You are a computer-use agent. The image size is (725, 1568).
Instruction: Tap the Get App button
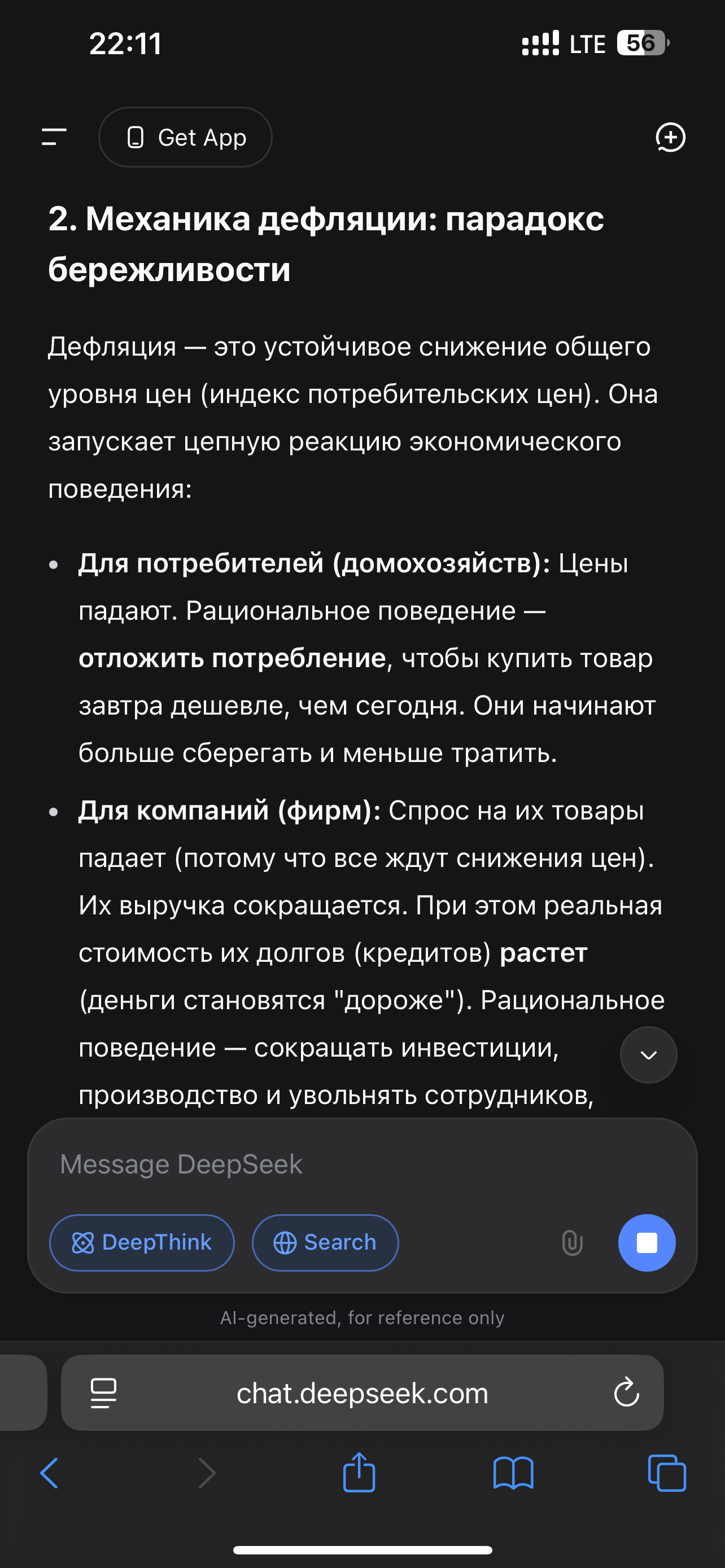pyautogui.click(x=185, y=137)
